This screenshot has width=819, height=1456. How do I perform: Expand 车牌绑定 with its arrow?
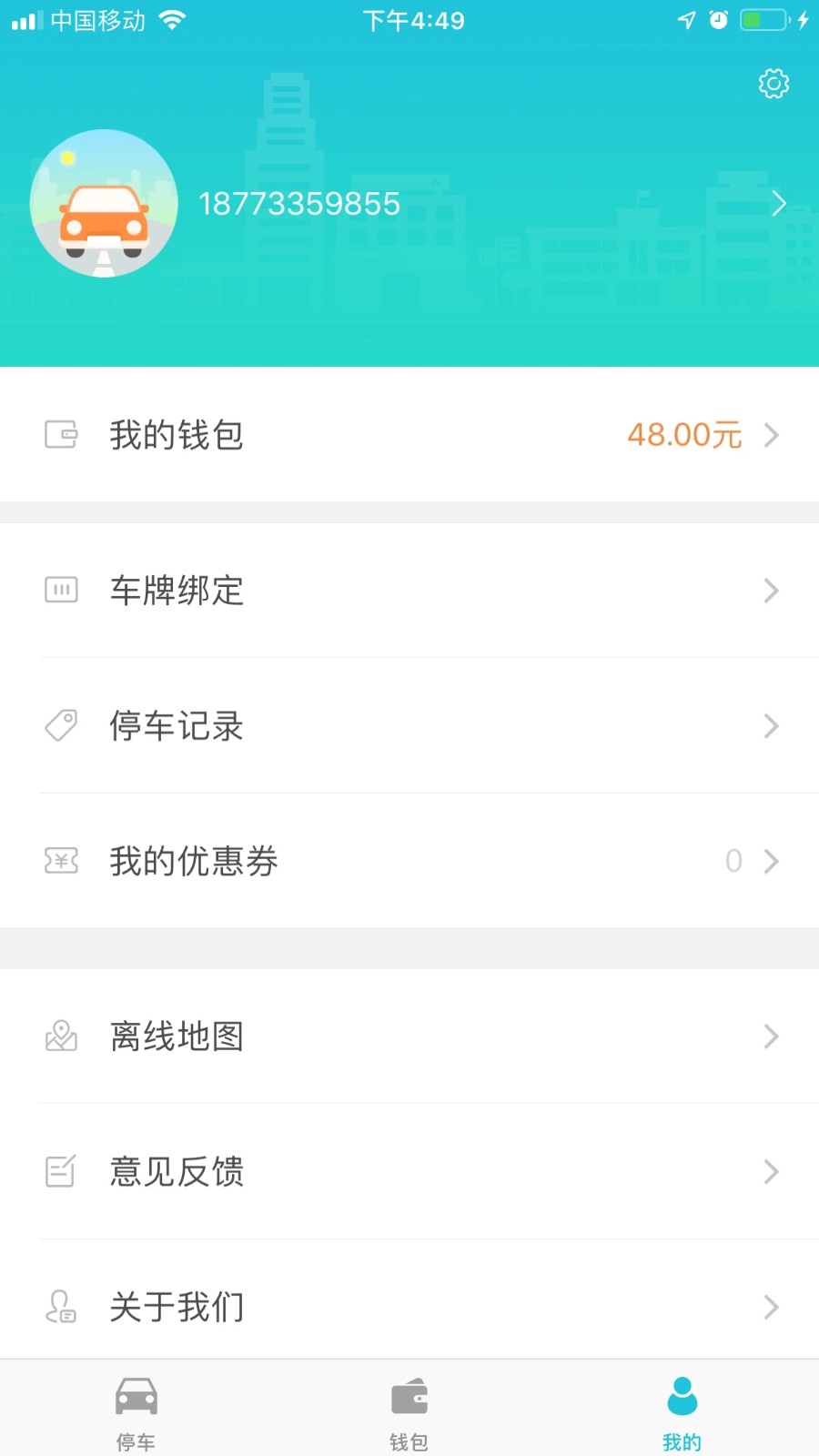pyautogui.click(x=772, y=590)
